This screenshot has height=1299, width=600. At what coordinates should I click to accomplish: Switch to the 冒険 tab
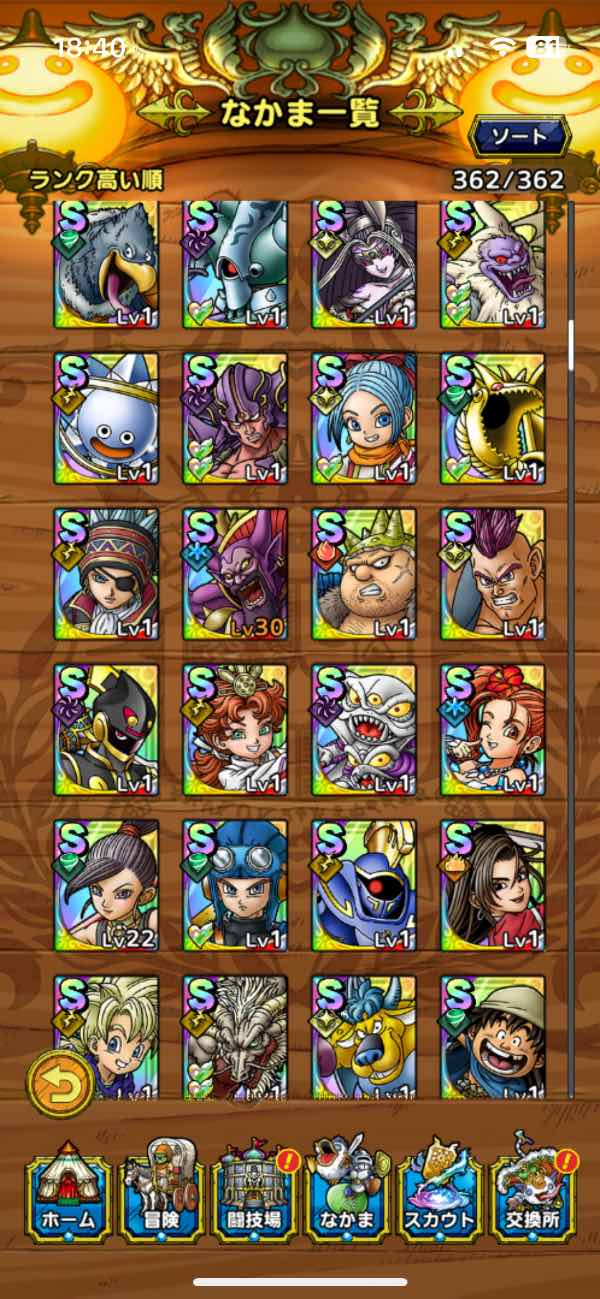tap(162, 1192)
